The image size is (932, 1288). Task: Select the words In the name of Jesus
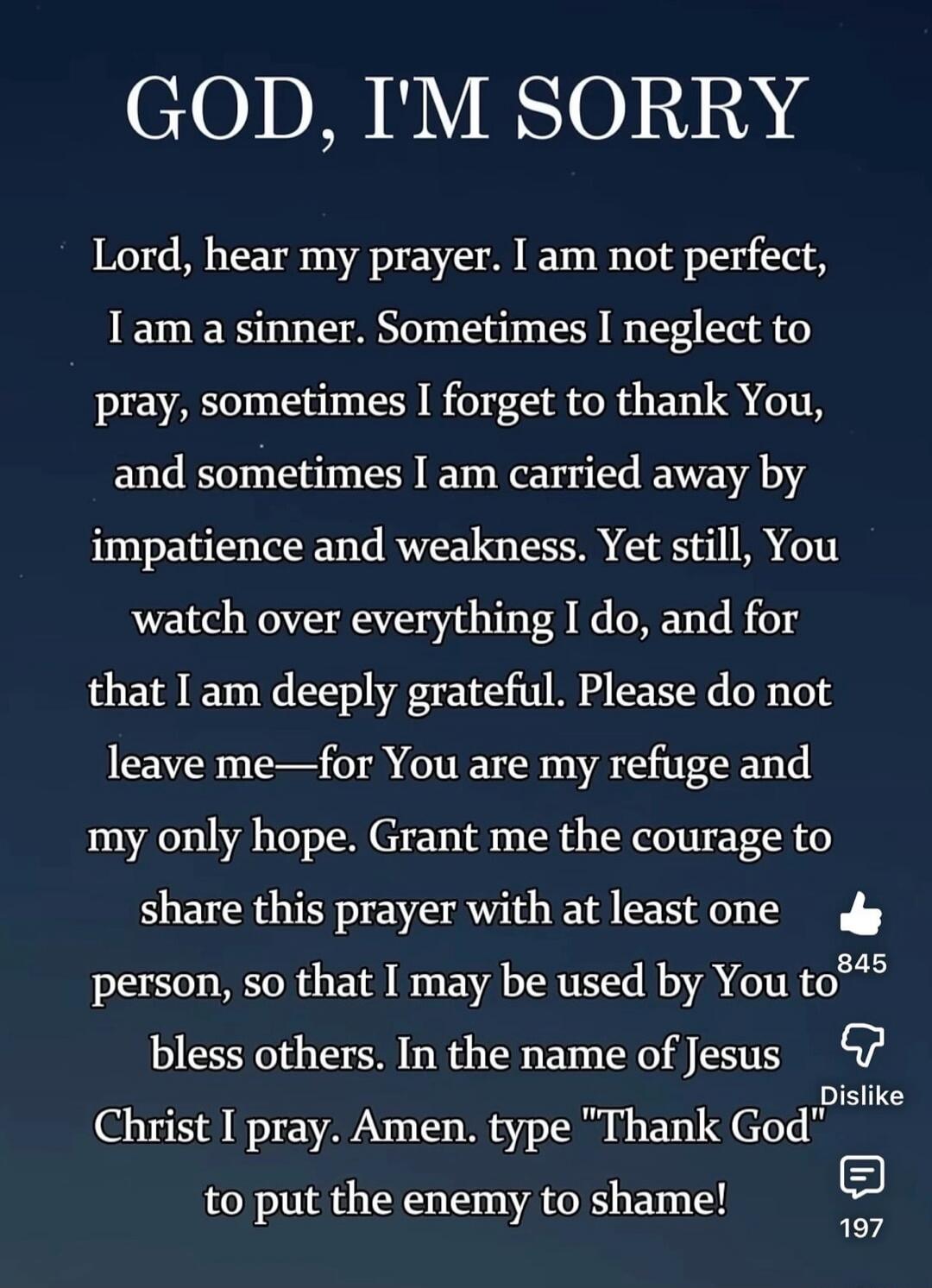(579, 1054)
